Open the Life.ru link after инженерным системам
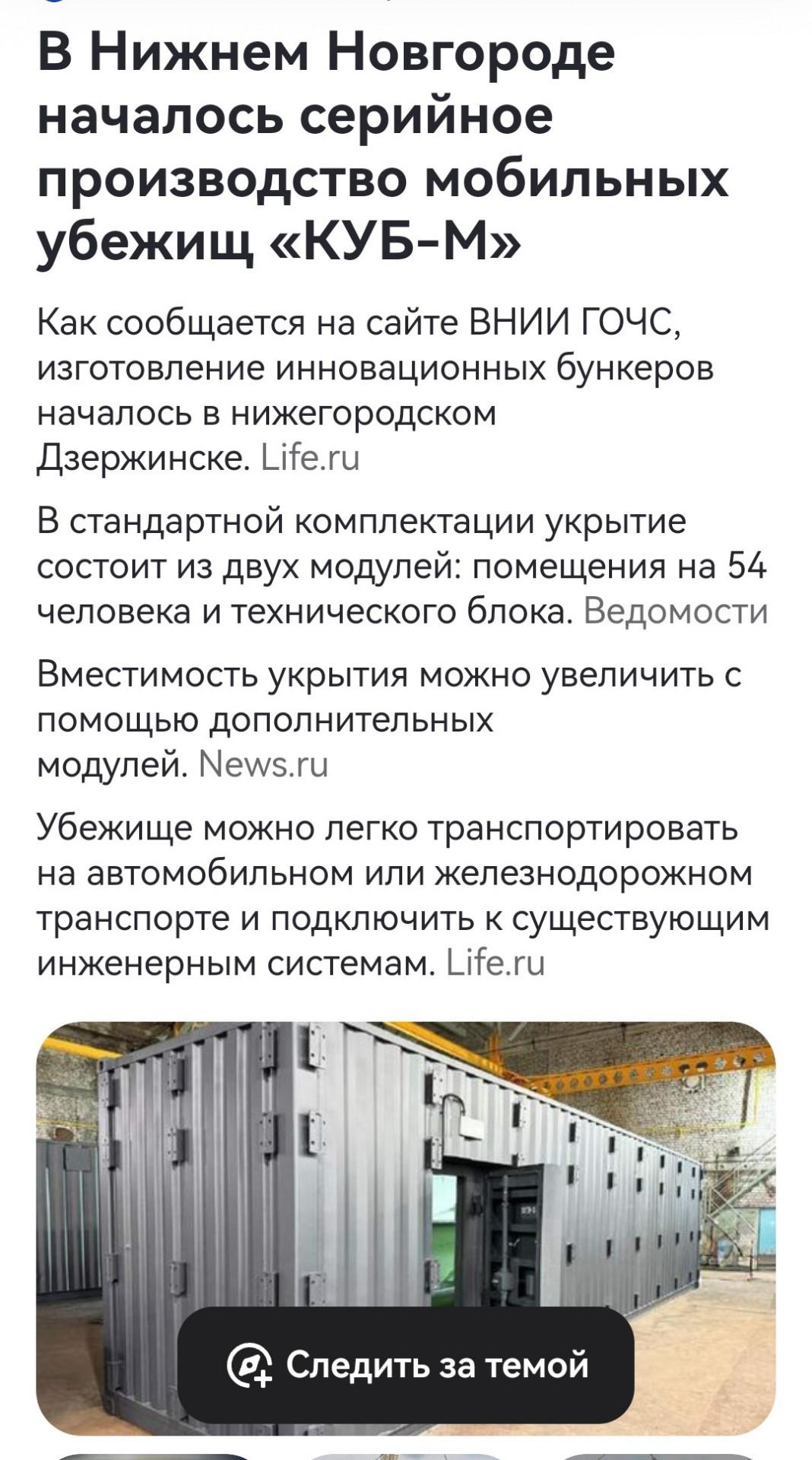This screenshot has height=1460, width=812. tap(496, 963)
